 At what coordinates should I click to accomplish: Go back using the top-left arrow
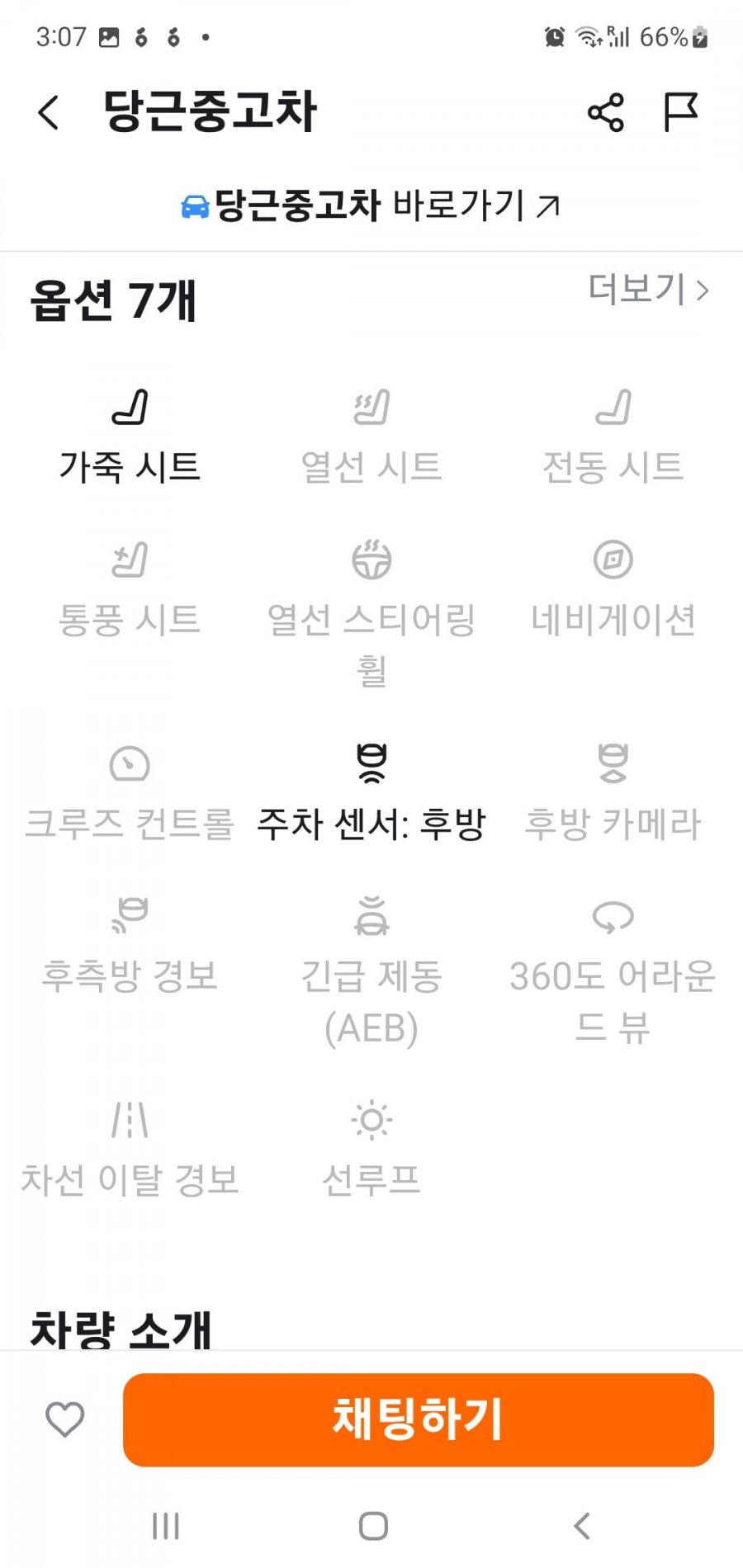[x=49, y=112]
